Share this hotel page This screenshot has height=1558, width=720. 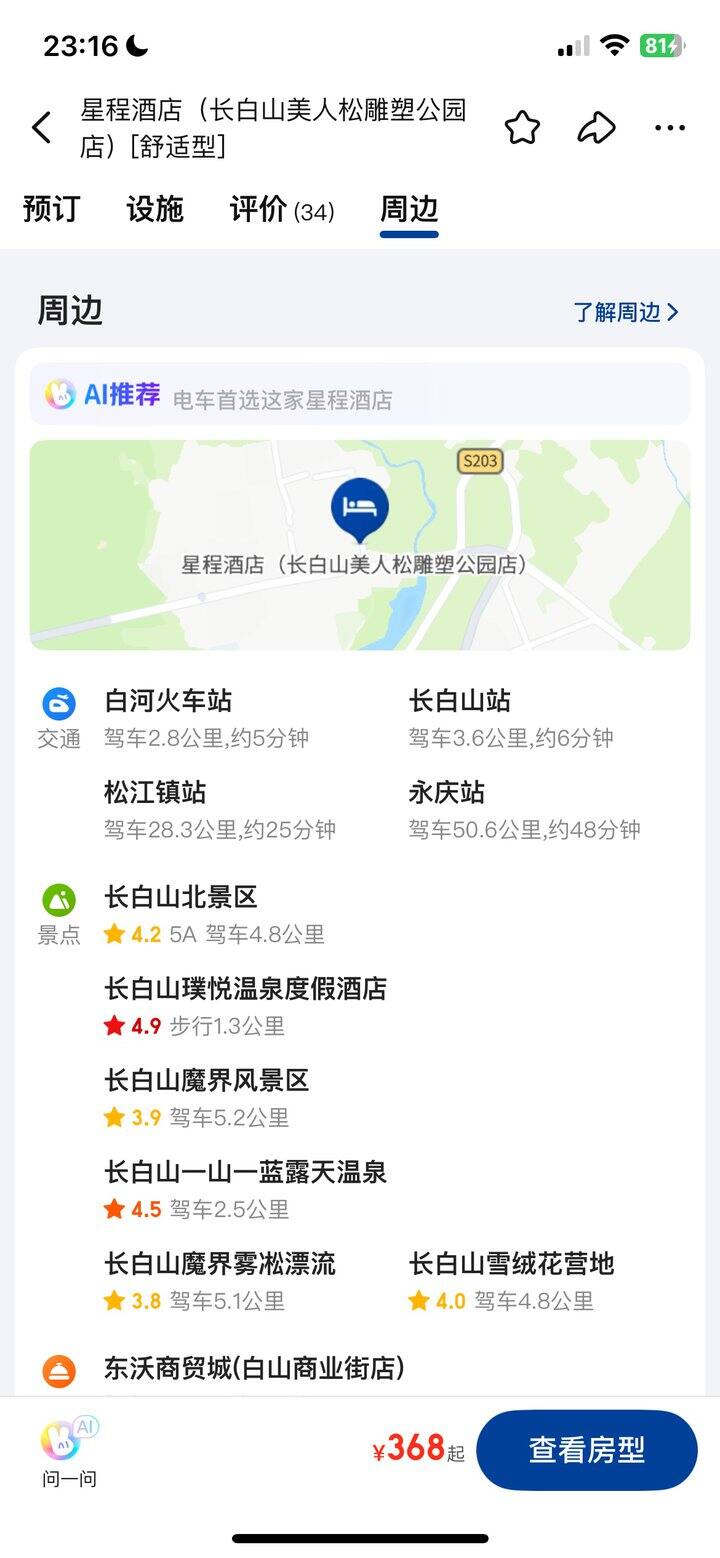pos(596,128)
